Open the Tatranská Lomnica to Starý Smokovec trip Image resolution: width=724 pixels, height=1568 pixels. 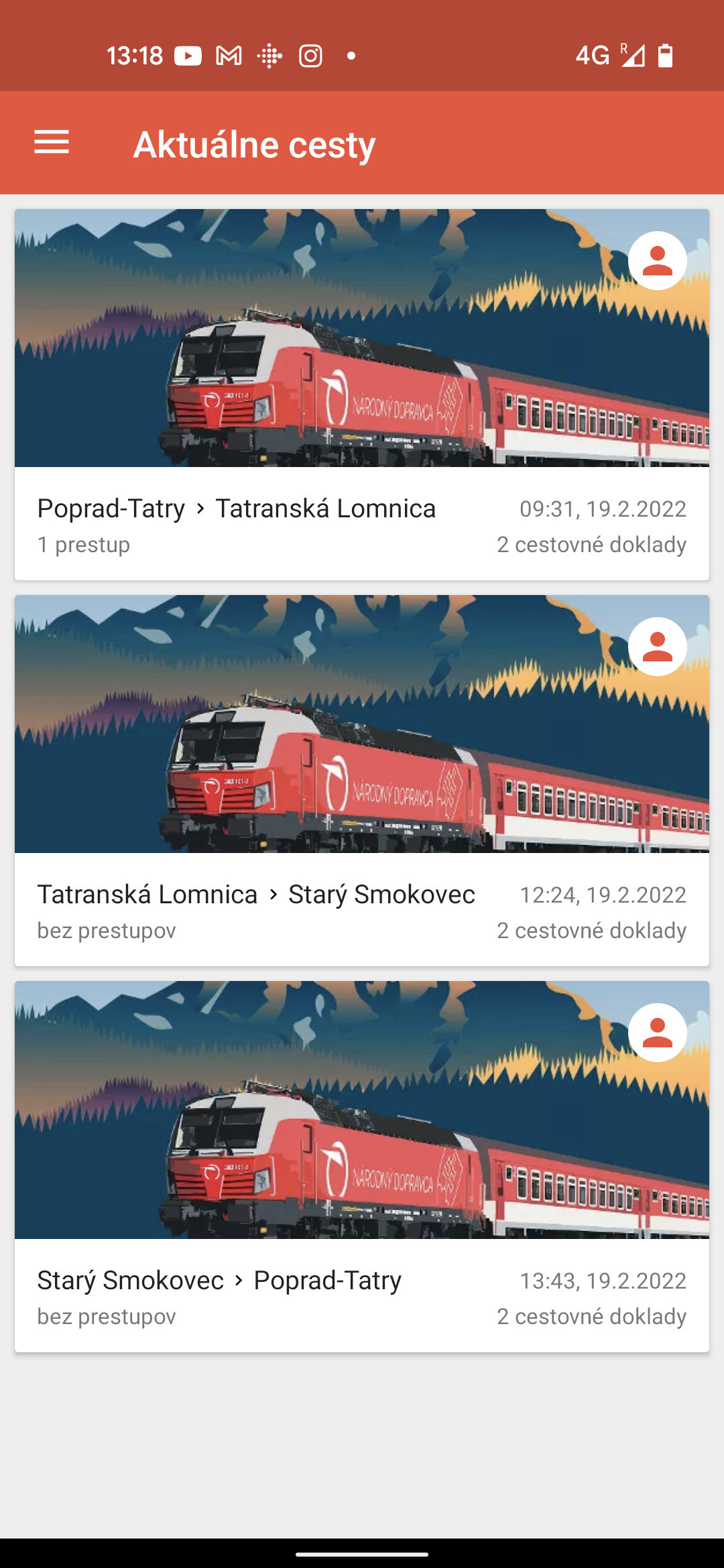[x=362, y=781]
